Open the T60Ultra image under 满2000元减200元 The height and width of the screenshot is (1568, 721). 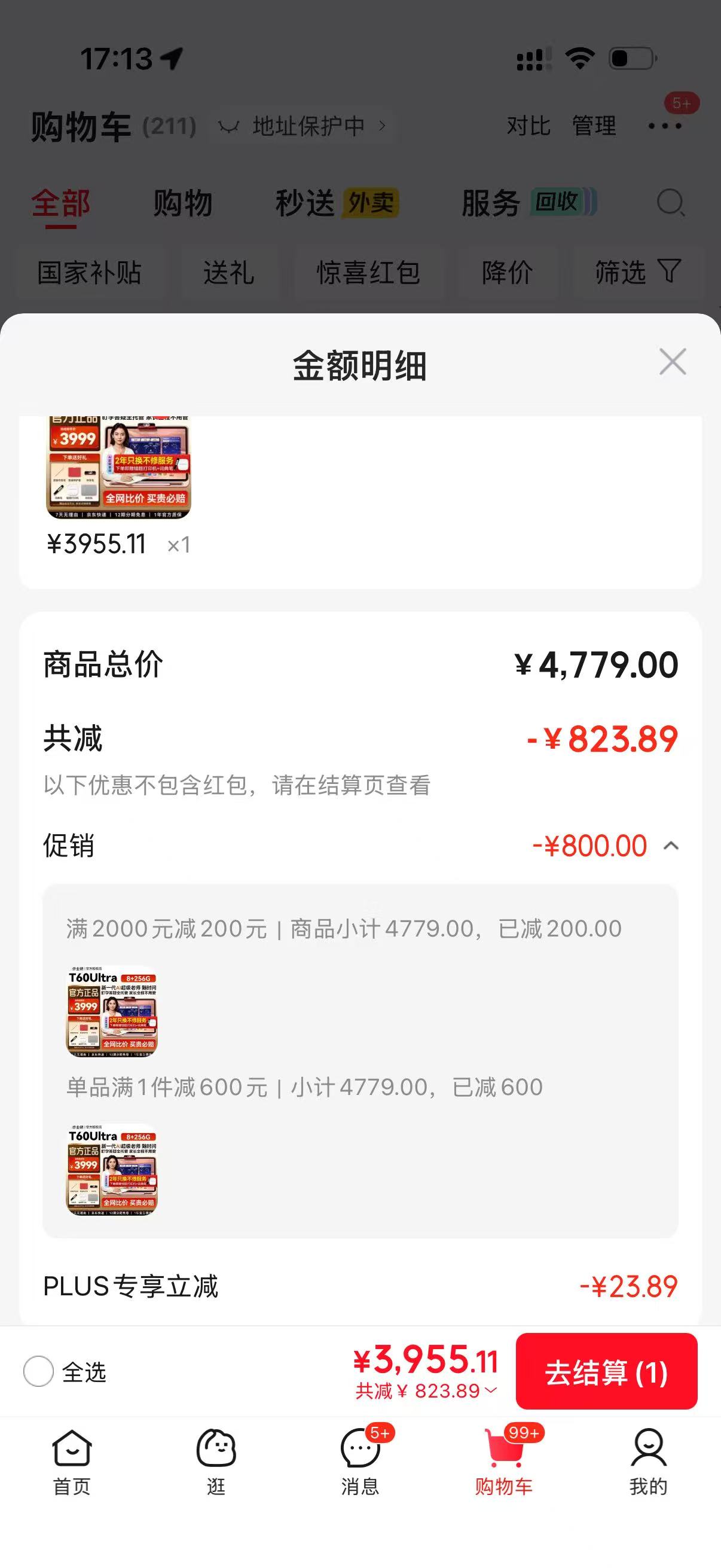[x=111, y=1011]
